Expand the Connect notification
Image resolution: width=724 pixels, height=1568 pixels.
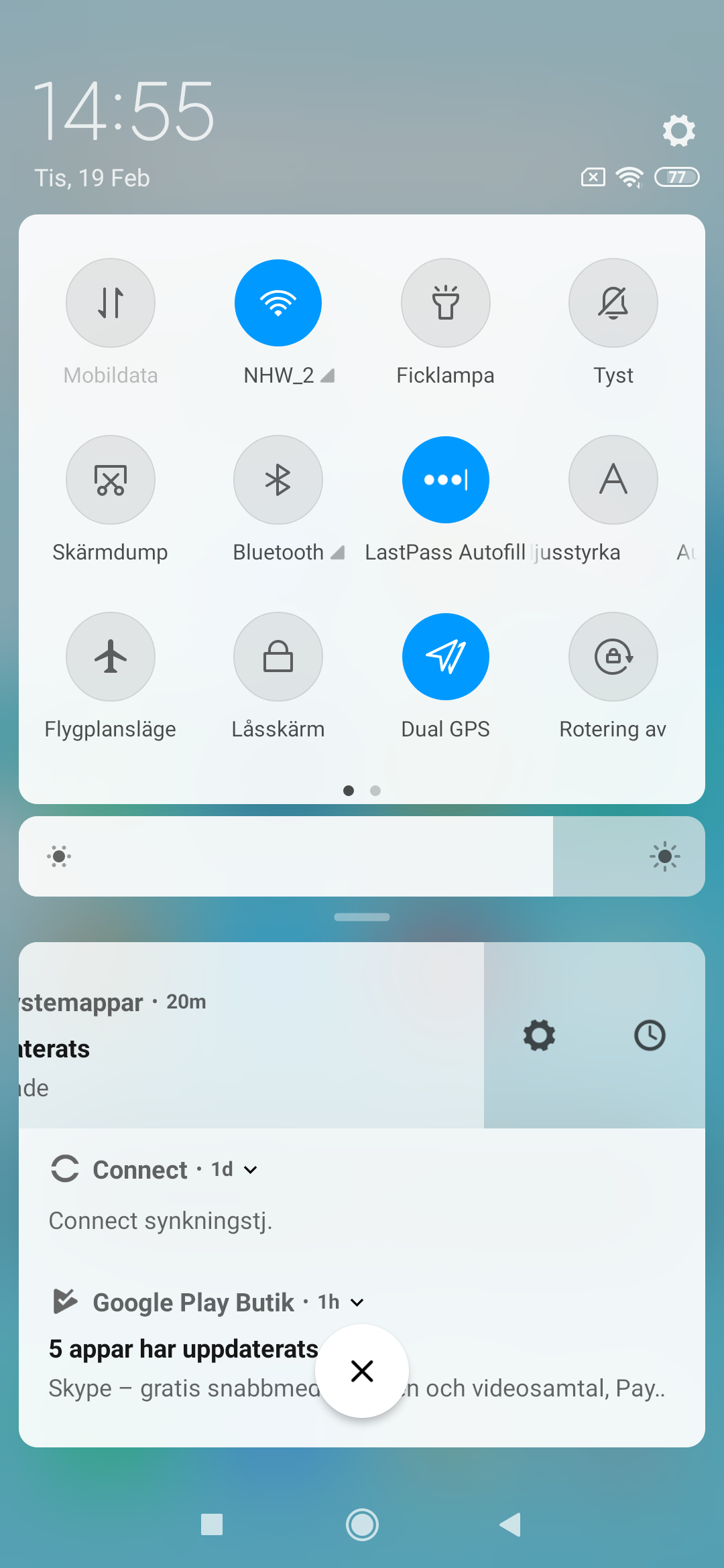tap(251, 1170)
